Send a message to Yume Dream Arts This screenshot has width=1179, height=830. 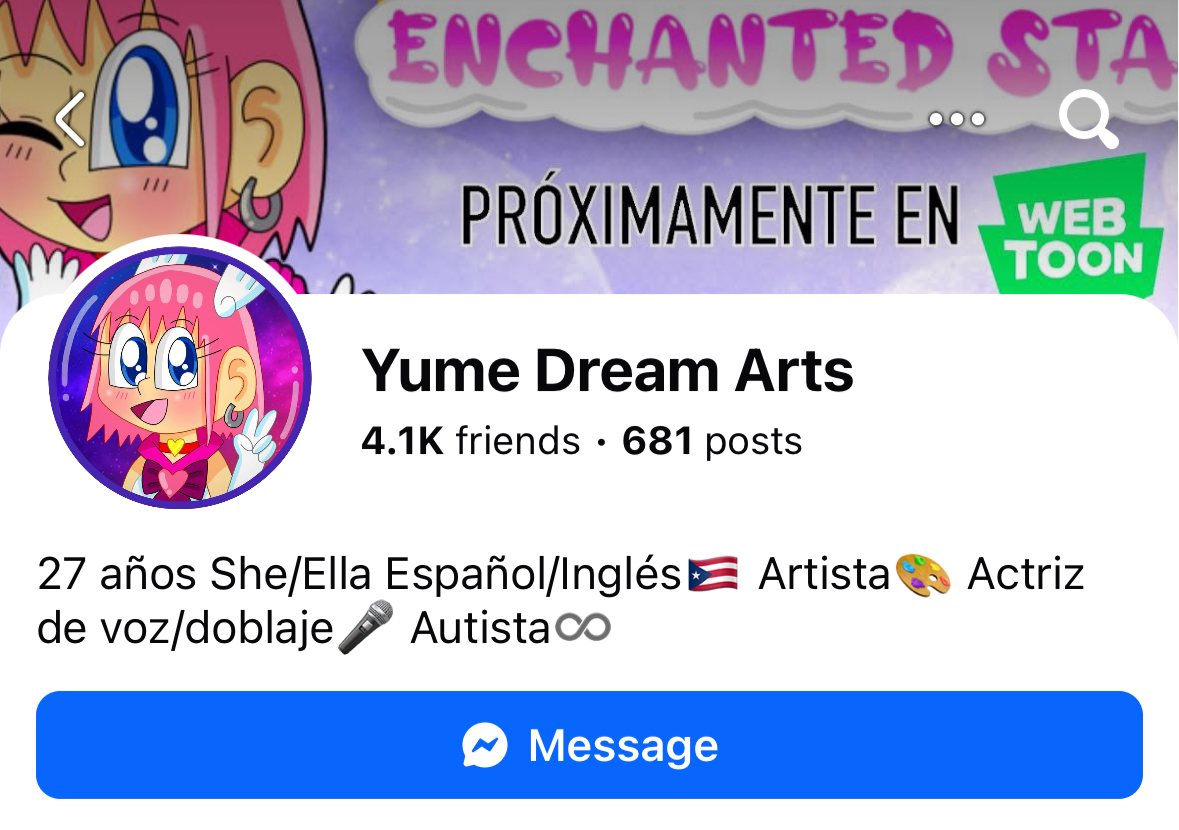589,745
